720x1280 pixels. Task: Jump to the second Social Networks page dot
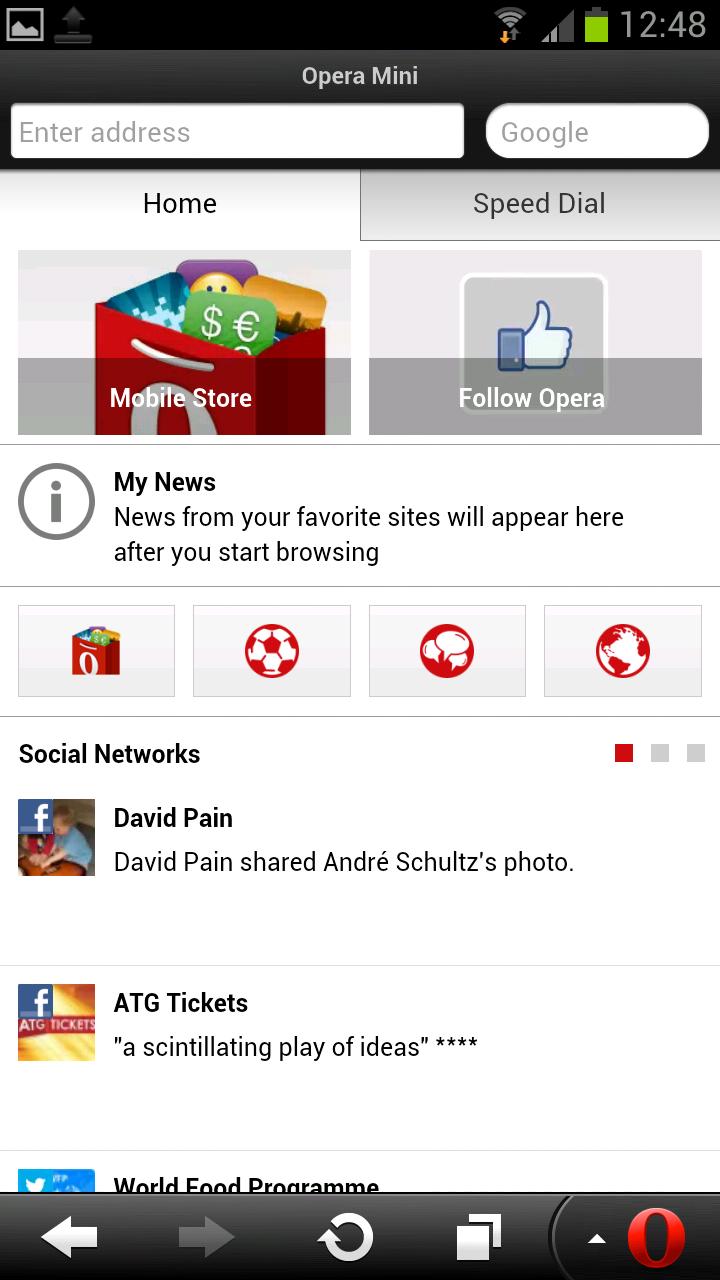click(x=660, y=754)
